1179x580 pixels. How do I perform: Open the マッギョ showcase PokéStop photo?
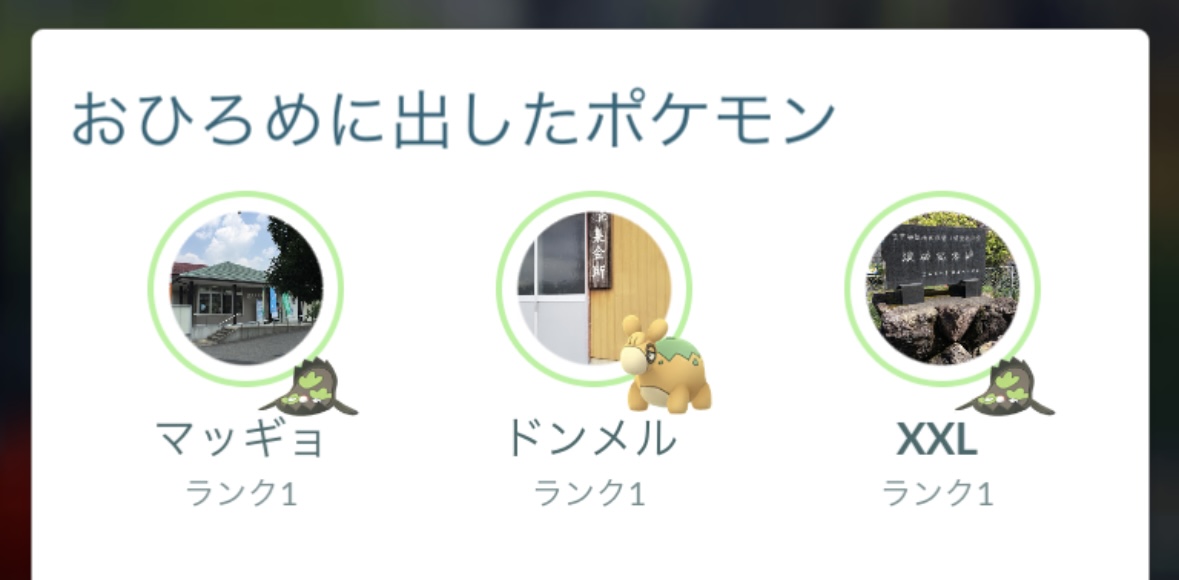246,290
